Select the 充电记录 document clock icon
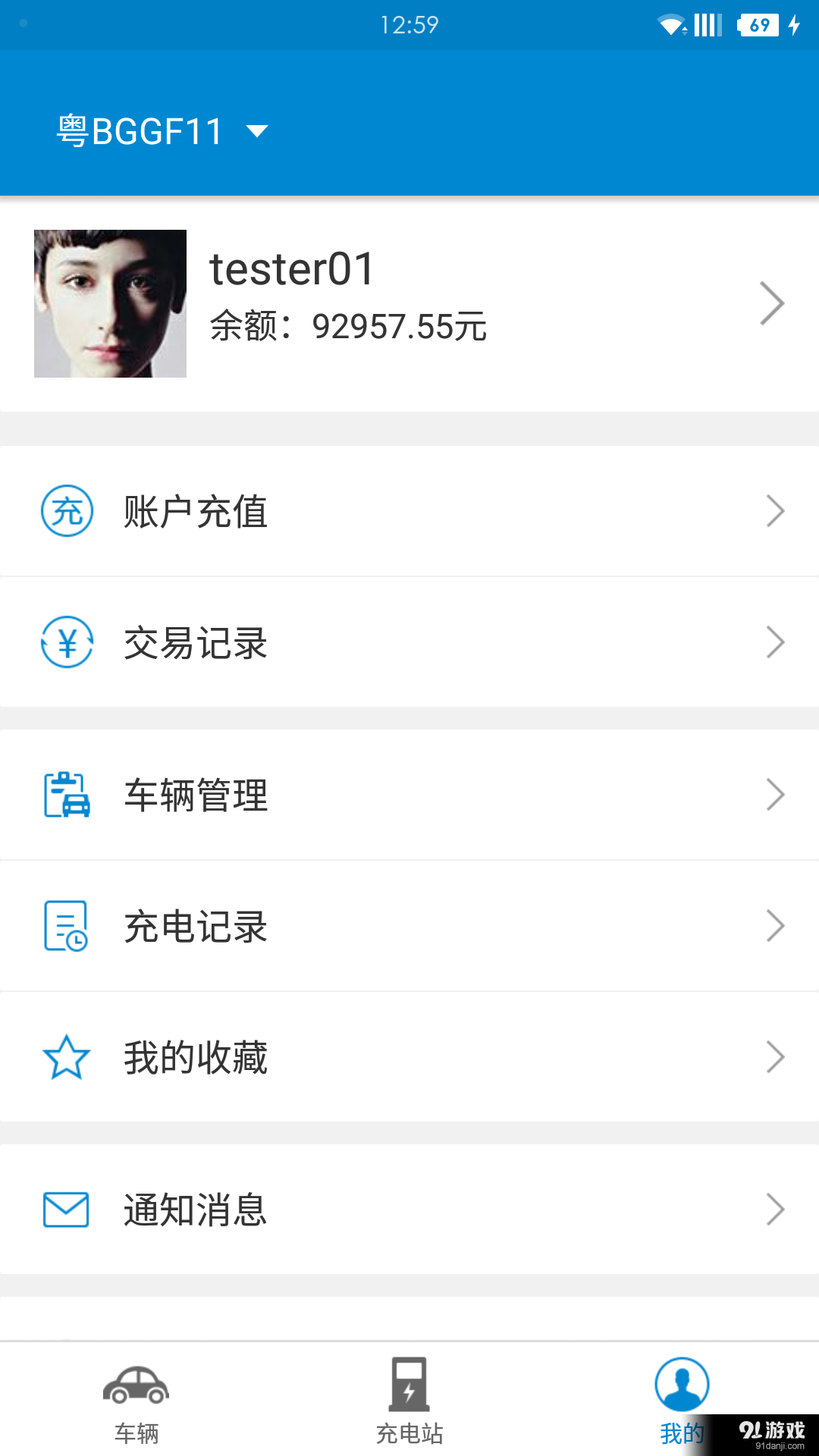Image resolution: width=819 pixels, height=1456 pixels. coord(67,925)
